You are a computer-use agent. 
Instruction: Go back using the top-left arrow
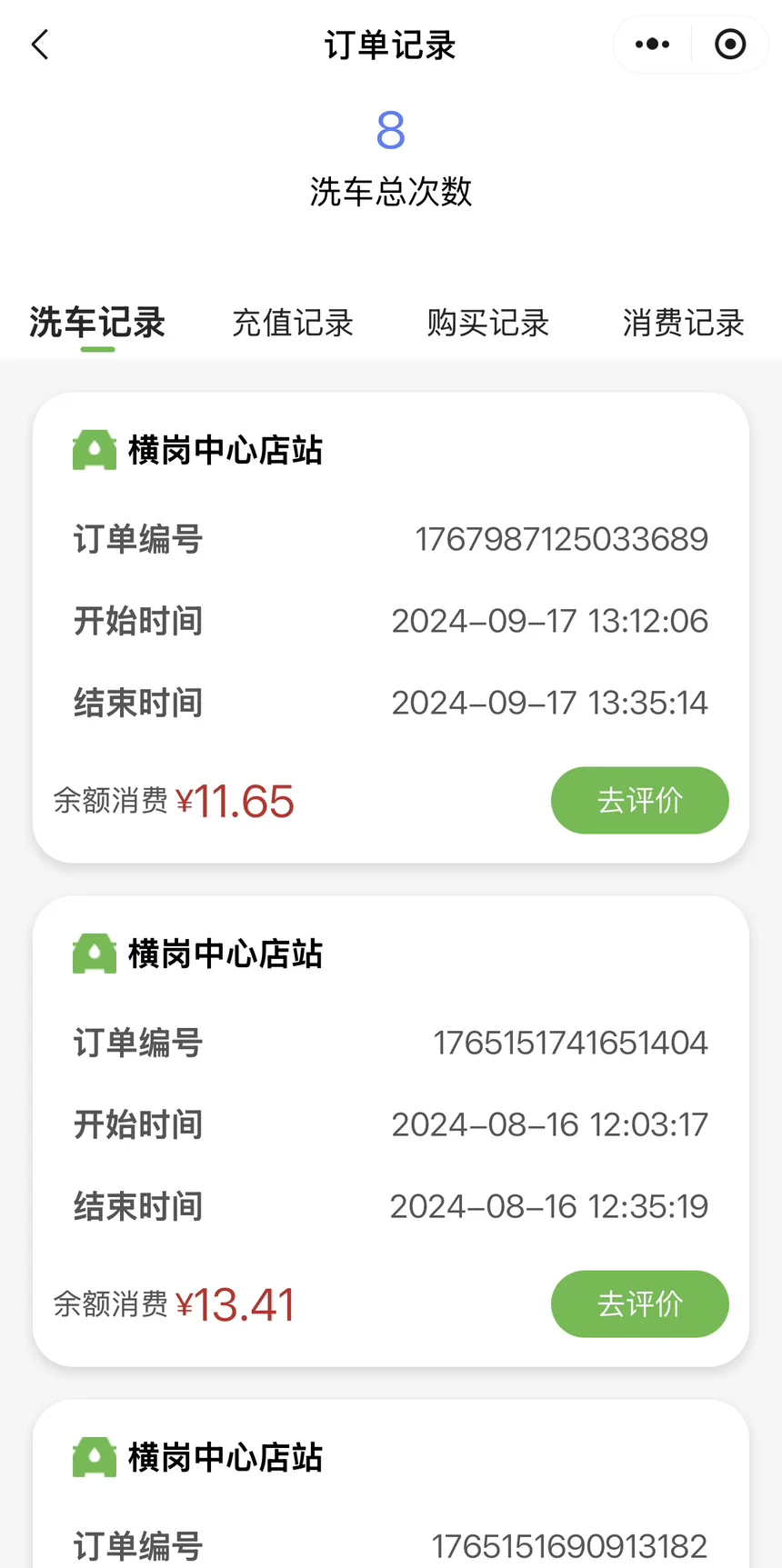coord(40,45)
